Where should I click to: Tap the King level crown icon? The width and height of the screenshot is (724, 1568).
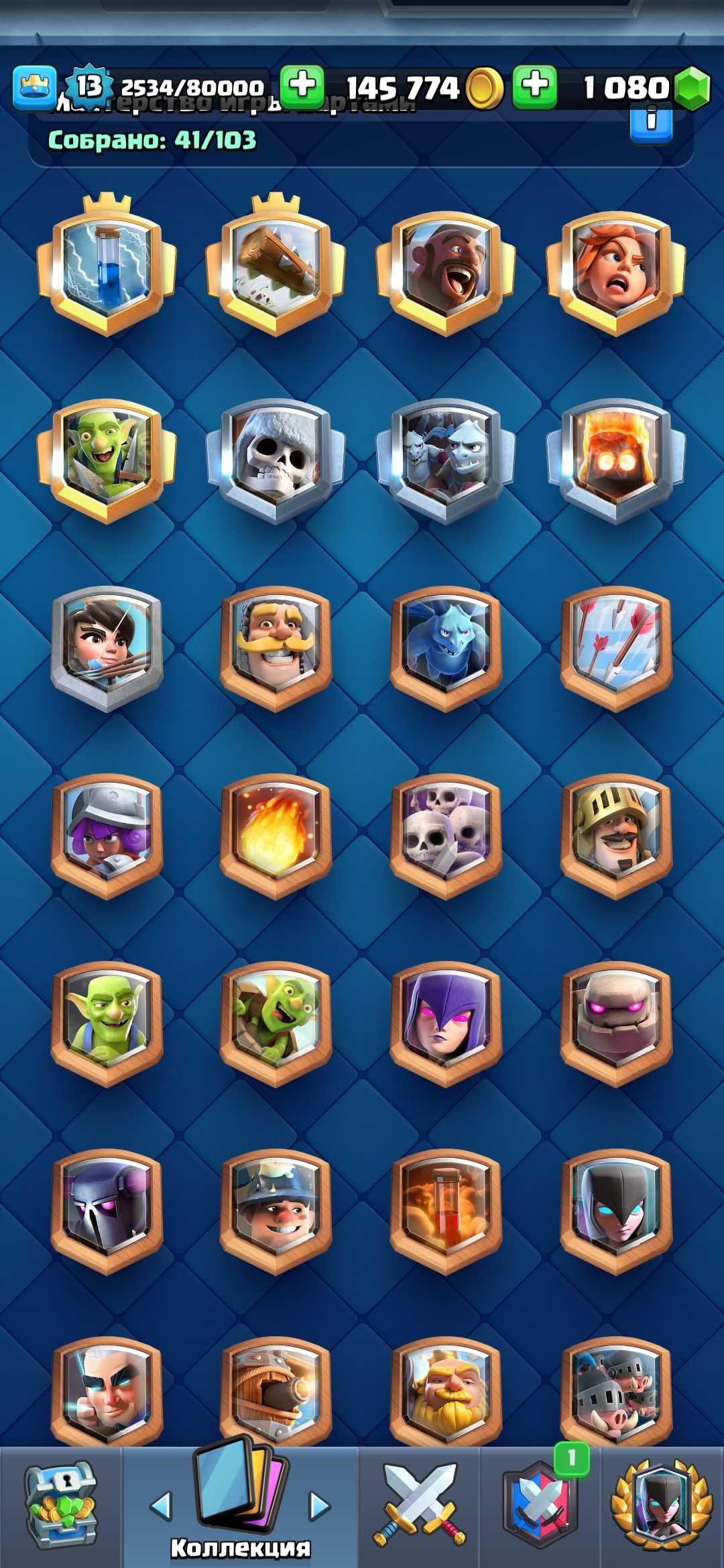point(35,87)
